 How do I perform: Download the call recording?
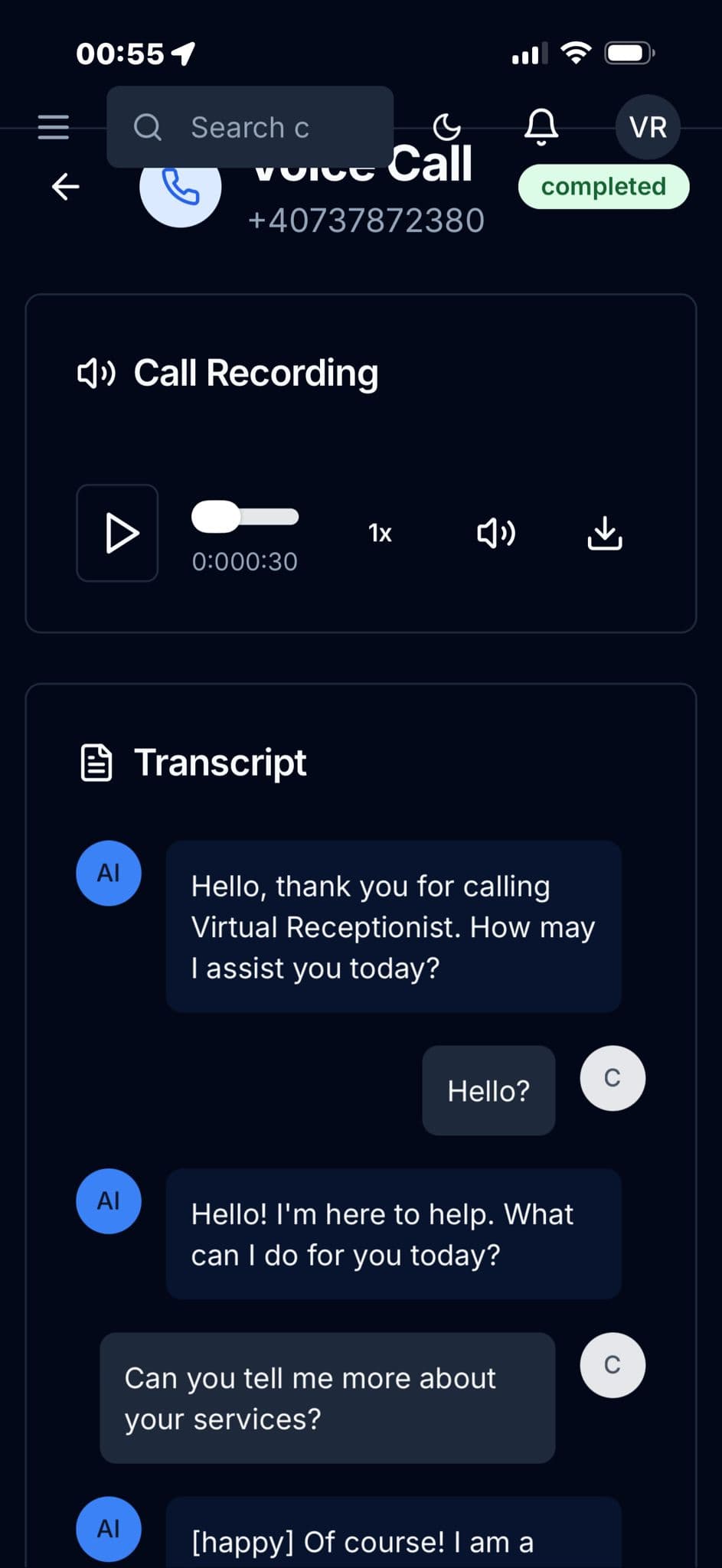[x=605, y=533]
